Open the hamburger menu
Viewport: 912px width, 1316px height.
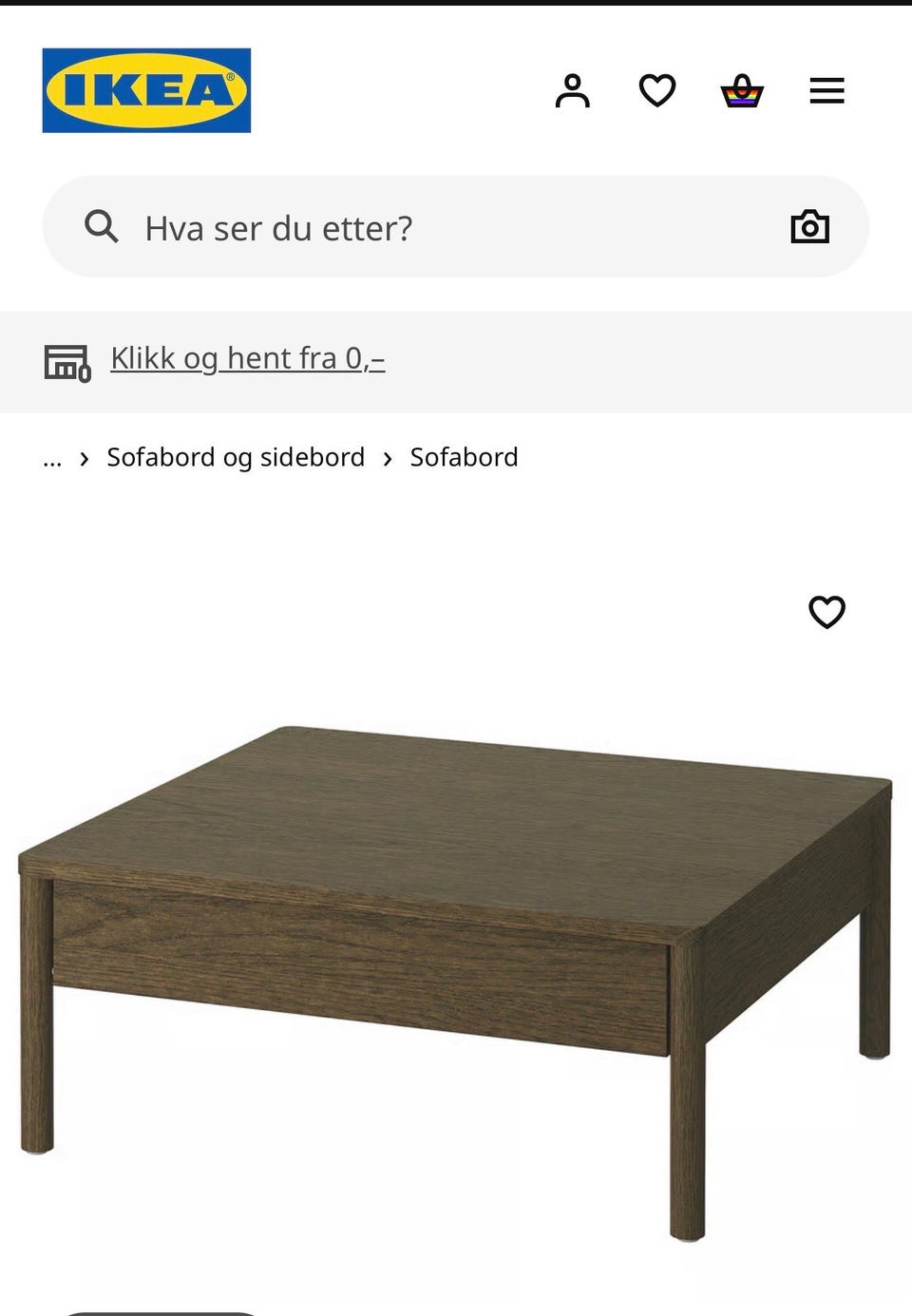pyautogui.click(x=826, y=90)
